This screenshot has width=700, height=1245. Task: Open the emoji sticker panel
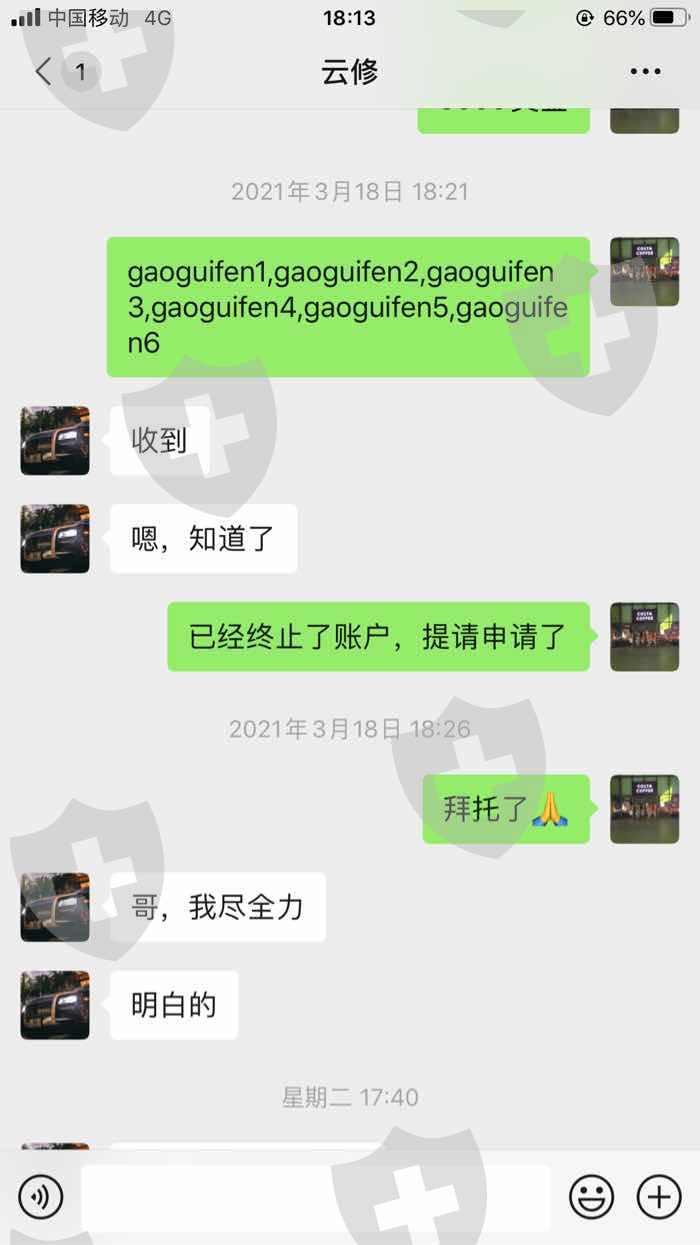[x=592, y=1196]
